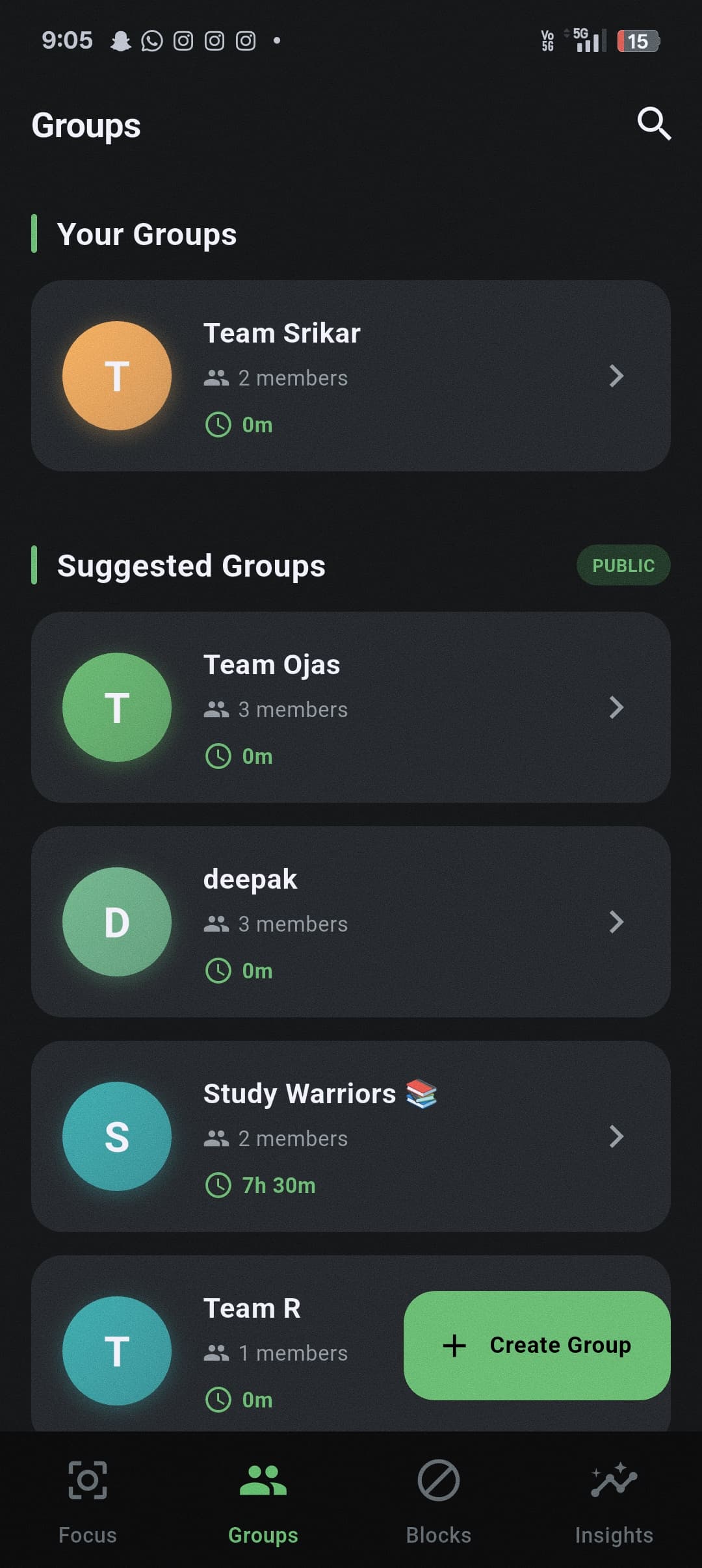Open the deepak group card

point(351,923)
